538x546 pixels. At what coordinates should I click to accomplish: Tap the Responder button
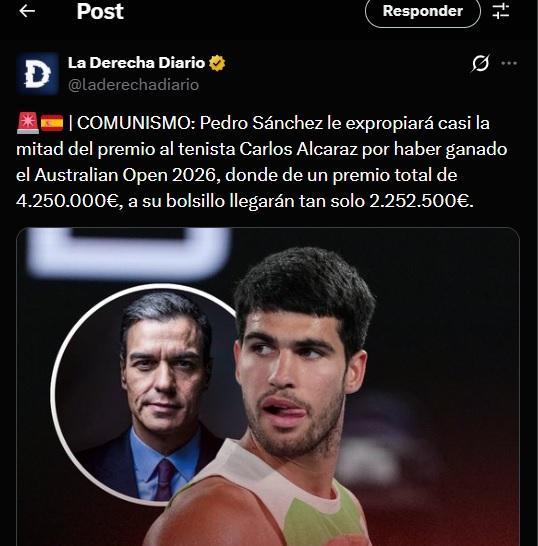(423, 11)
